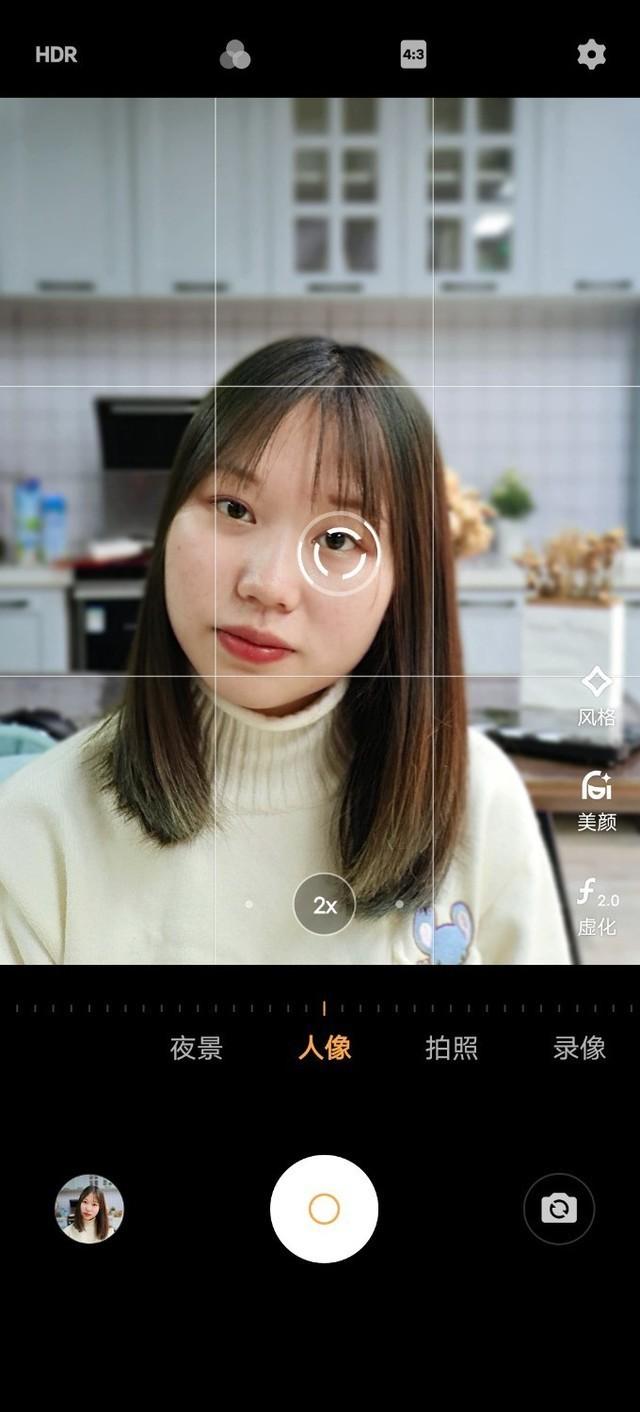Viewport: 640px width, 1412px height.
Task: Switch to 拍照 photo mode
Action: [451, 1048]
